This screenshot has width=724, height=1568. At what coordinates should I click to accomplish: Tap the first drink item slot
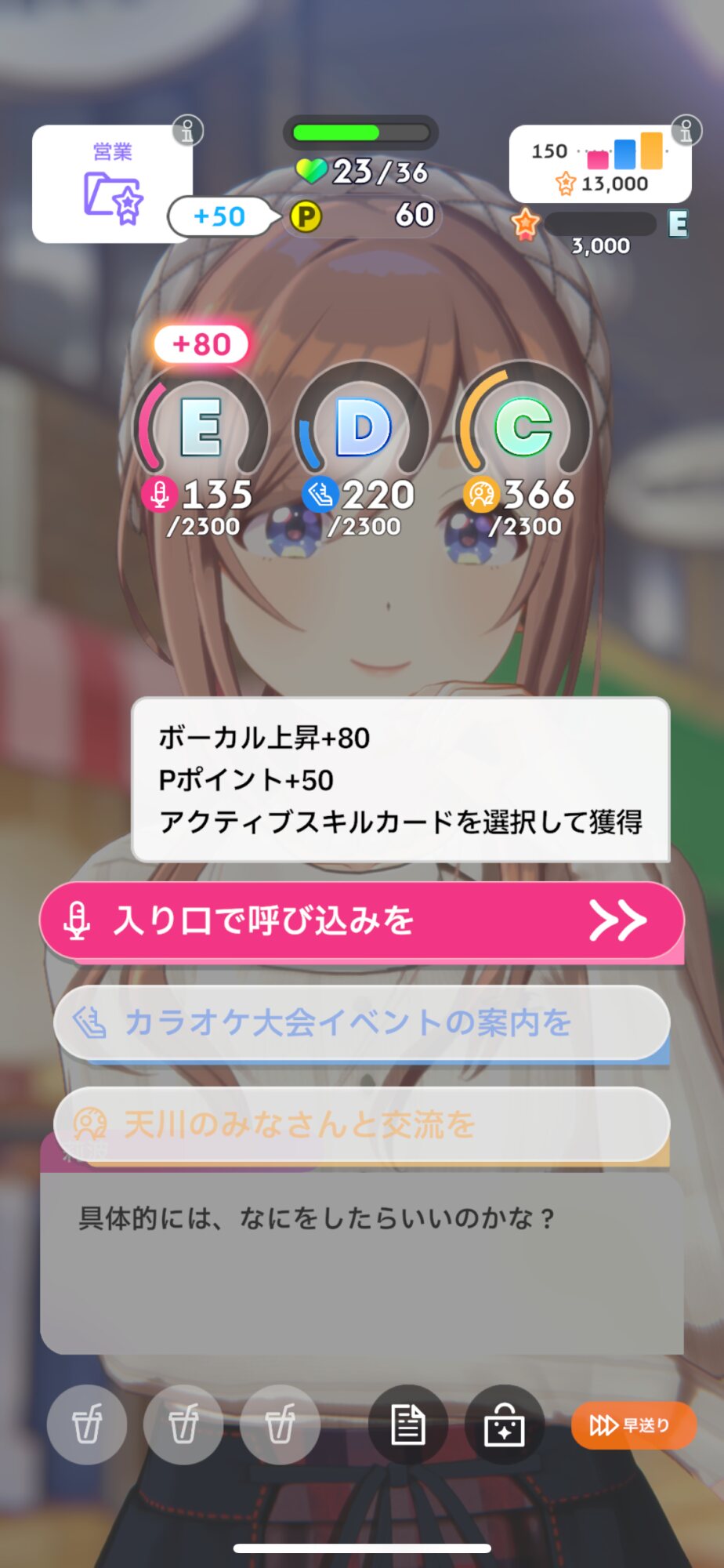(87, 1425)
